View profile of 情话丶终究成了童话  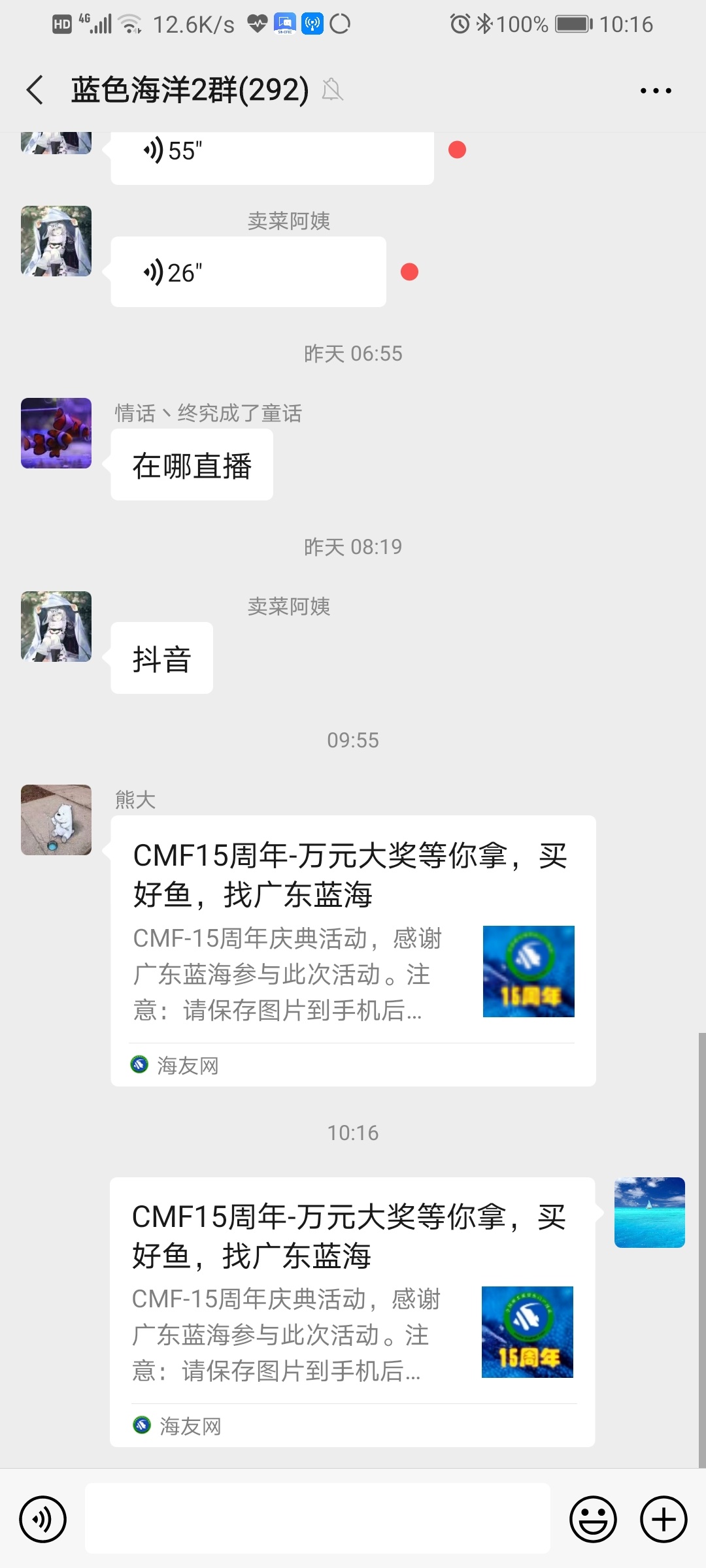56,433
